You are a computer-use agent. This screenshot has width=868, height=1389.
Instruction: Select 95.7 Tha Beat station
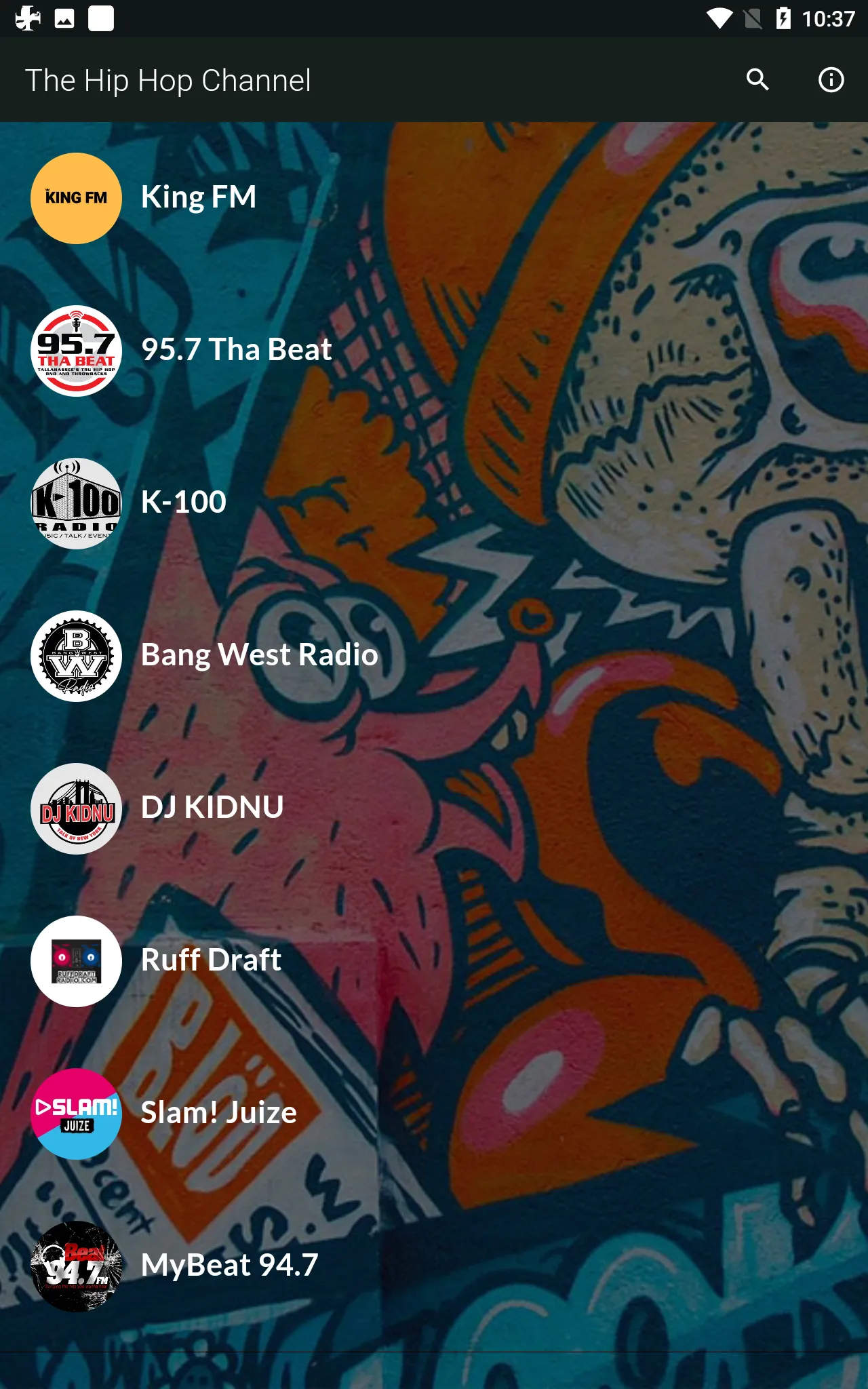point(434,351)
